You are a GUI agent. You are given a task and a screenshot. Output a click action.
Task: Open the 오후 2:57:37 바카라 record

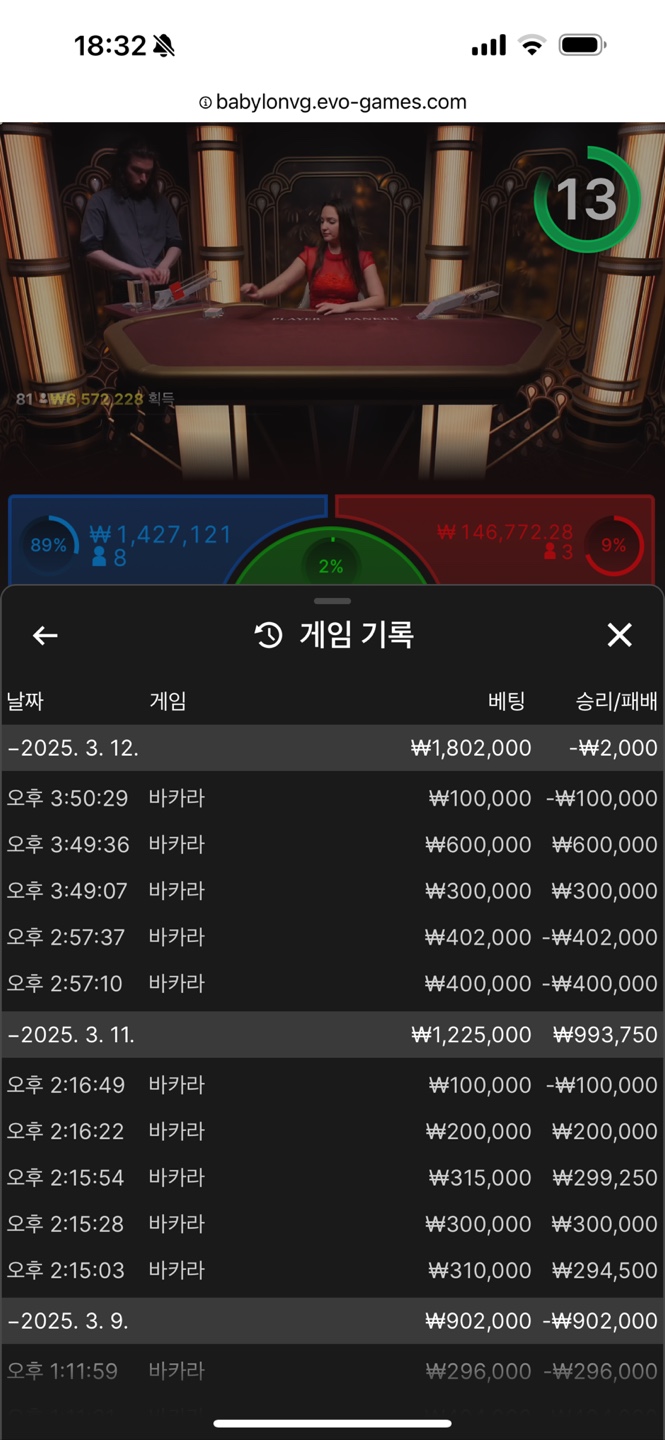coord(332,937)
